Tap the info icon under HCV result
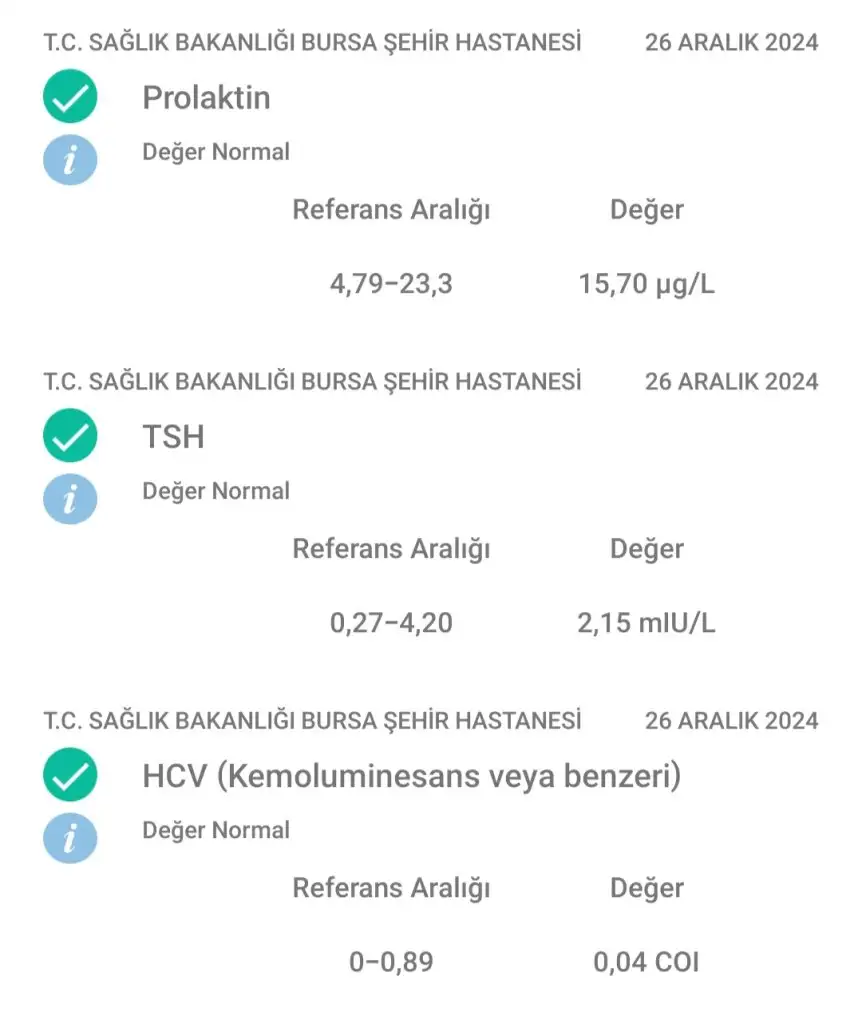Viewport: 862px width, 1024px height. tap(70, 838)
